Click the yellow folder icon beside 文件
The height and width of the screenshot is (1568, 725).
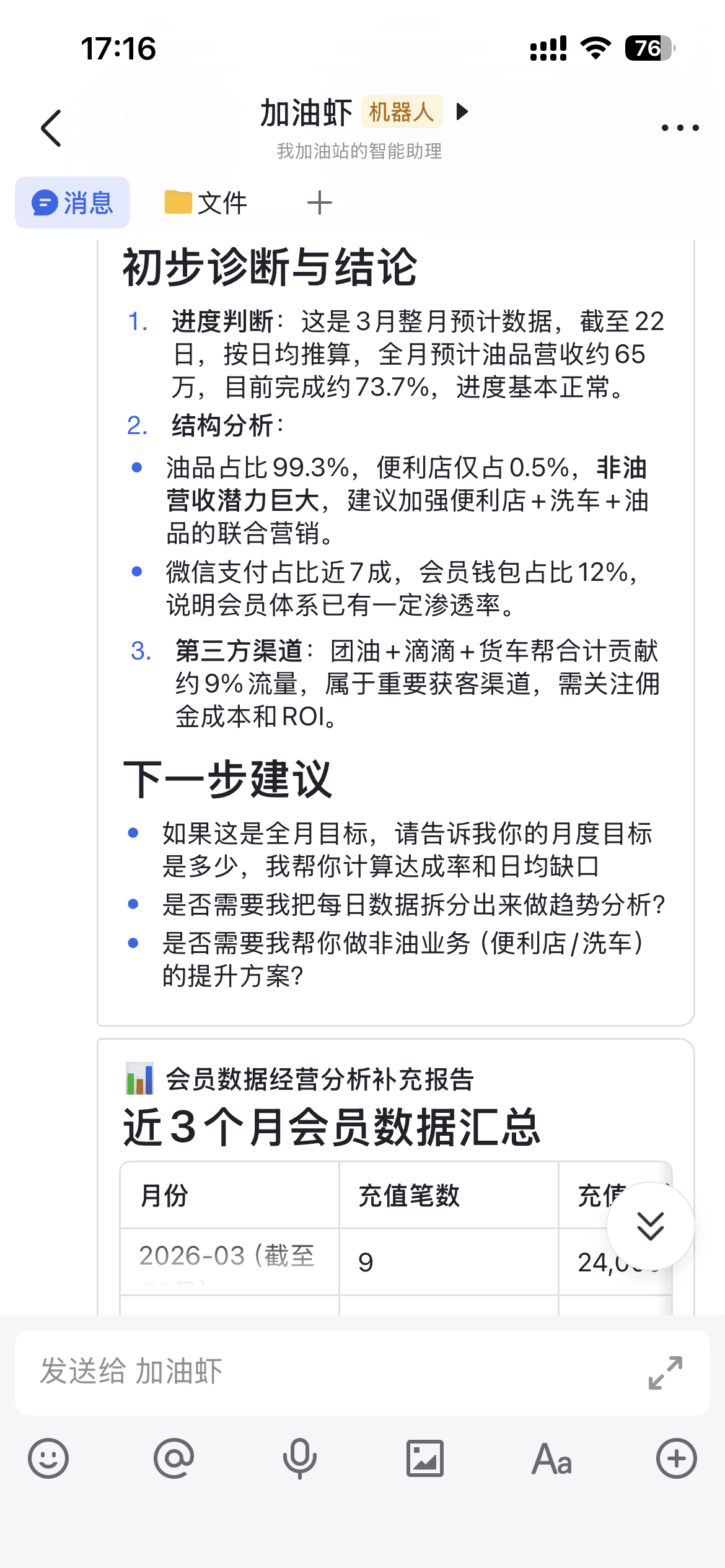point(178,202)
